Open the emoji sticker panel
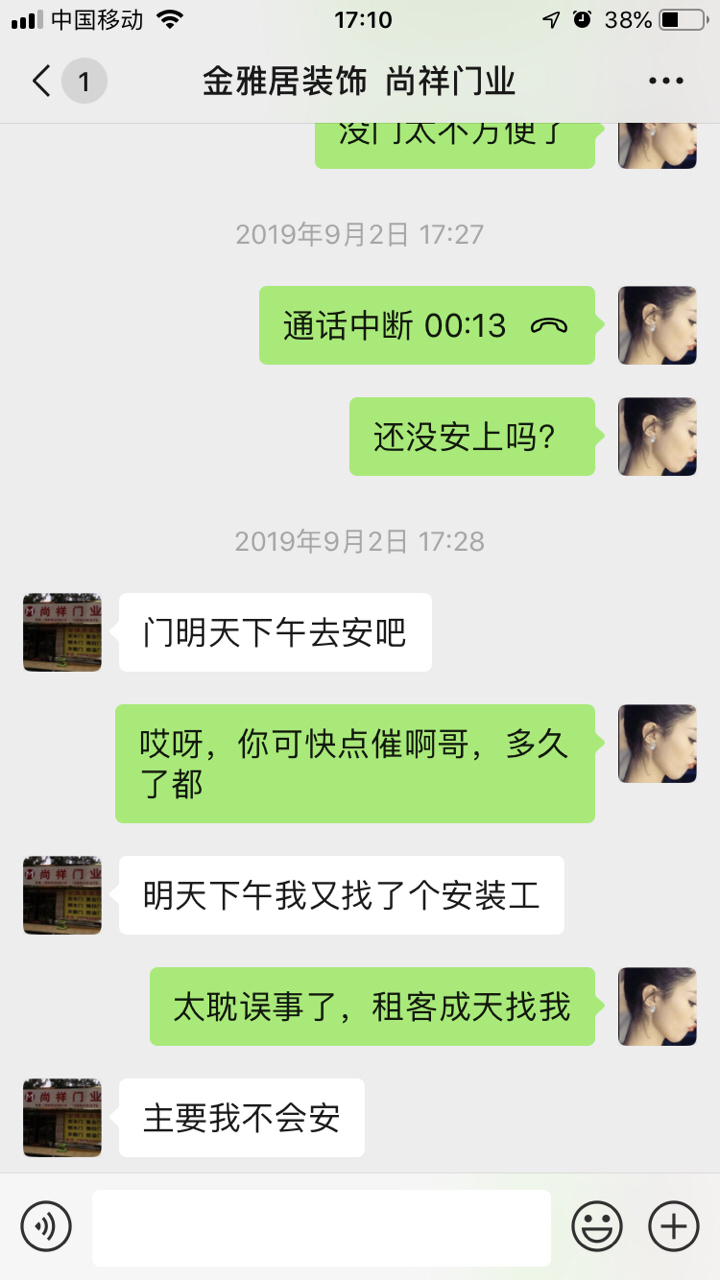The image size is (720, 1280). [597, 1226]
